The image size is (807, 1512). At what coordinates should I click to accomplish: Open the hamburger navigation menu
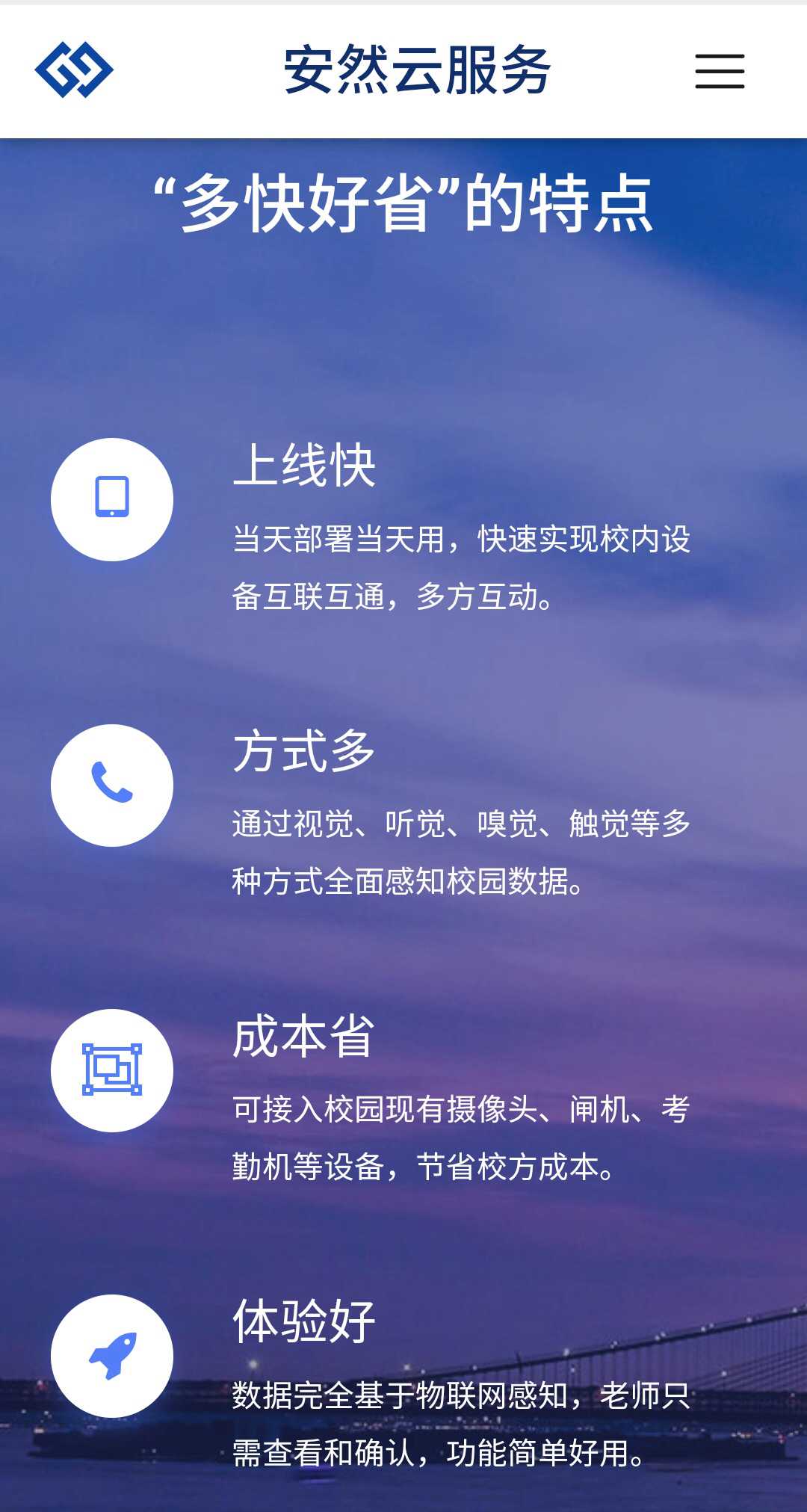tap(720, 71)
